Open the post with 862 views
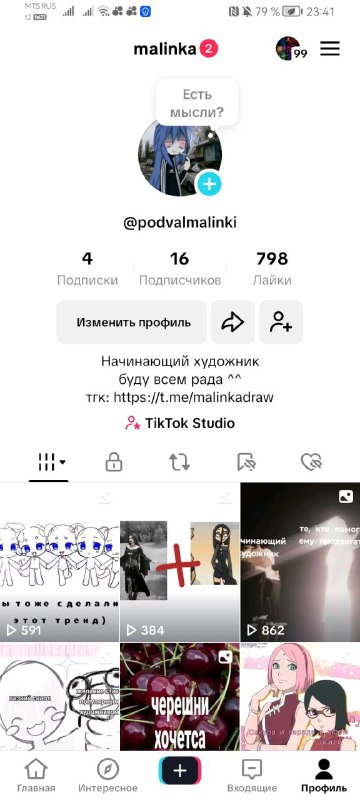The height and width of the screenshot is (800, 360). point(300,562)
